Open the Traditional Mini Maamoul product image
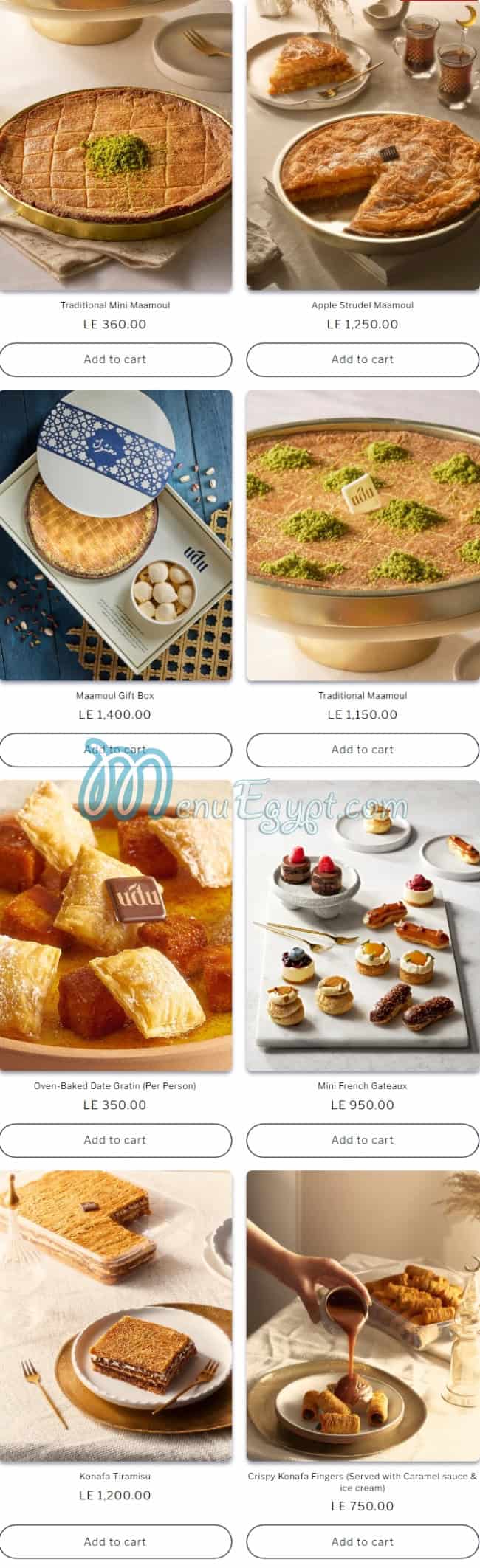Image resolution: width=480 pixels, height=1568 pixels. tap(115, 144)
